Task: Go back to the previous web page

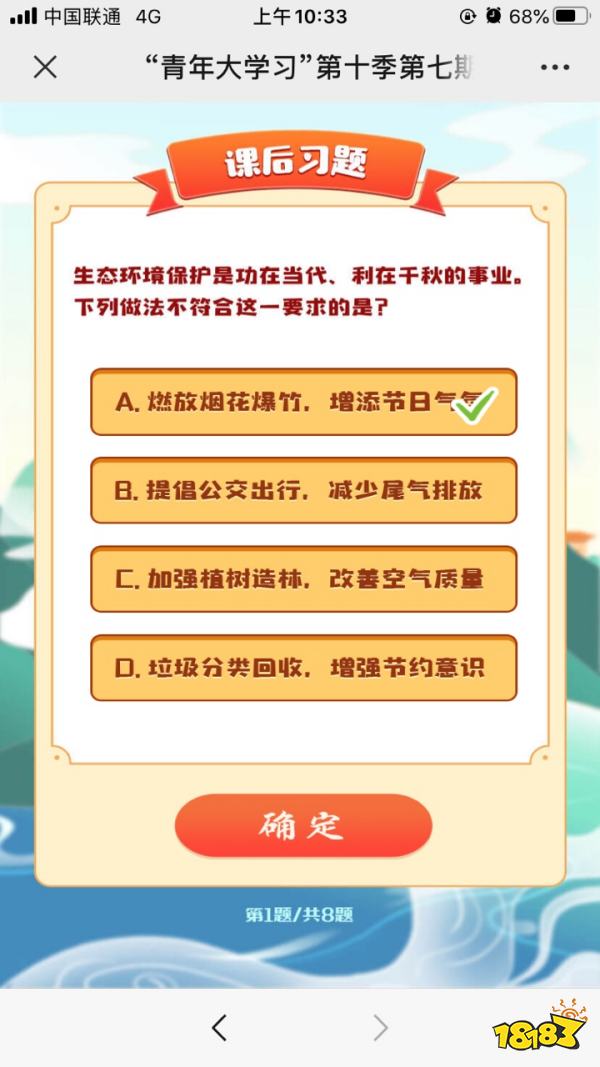Action: pyautogui.click(x=220, y=1027)
